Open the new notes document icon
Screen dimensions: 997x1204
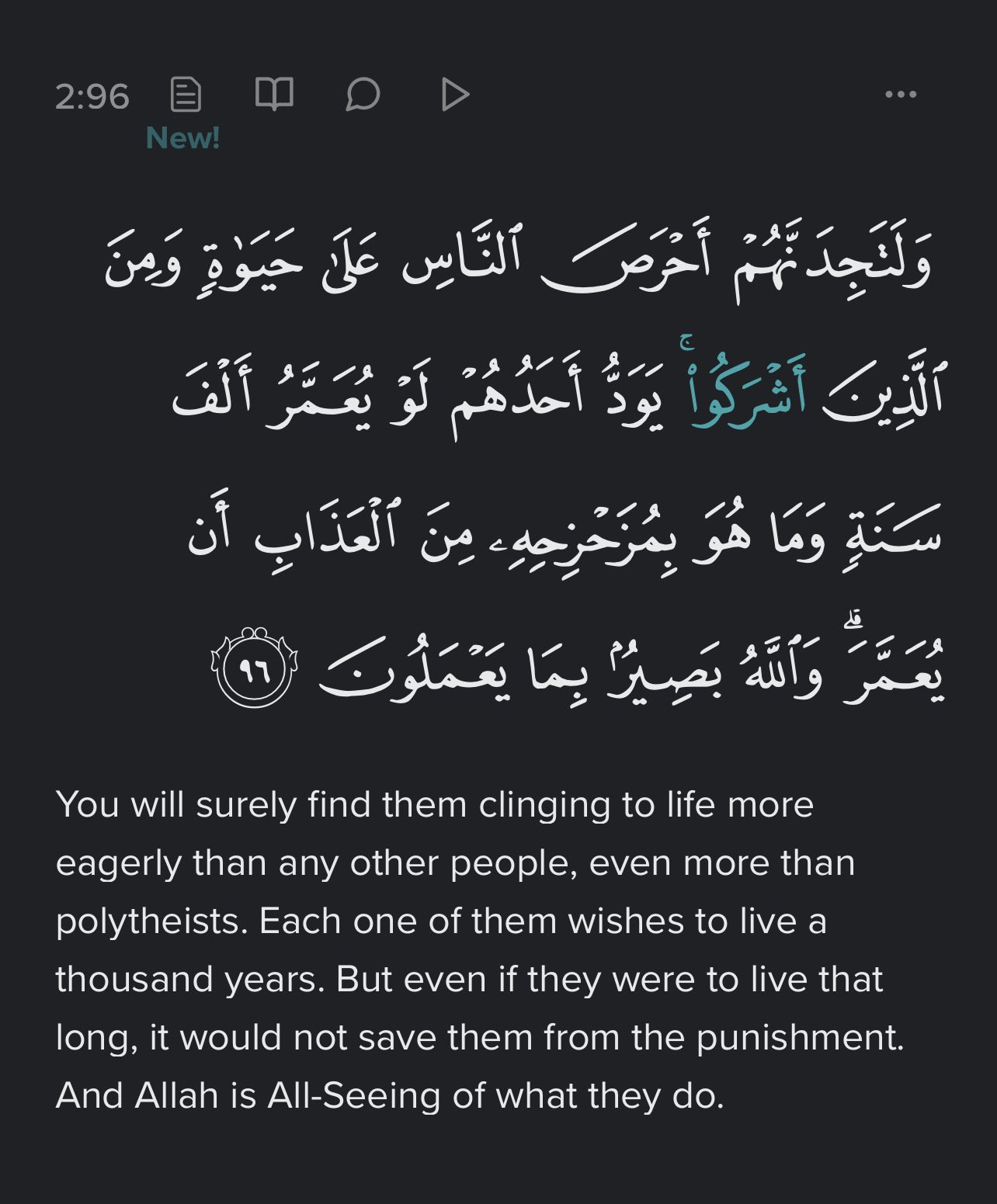click(186, 95)
